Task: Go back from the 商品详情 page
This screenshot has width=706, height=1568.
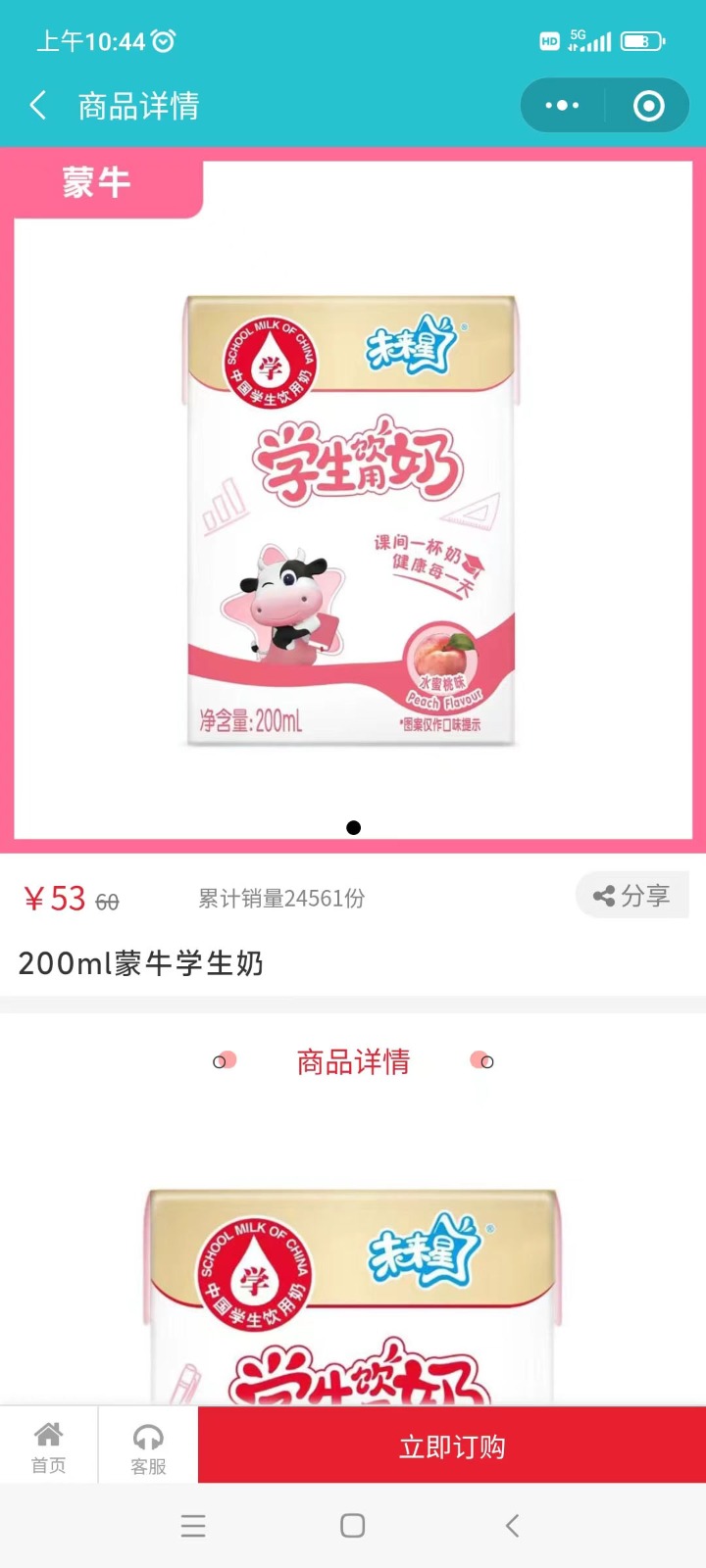Action: coord(38,105)
